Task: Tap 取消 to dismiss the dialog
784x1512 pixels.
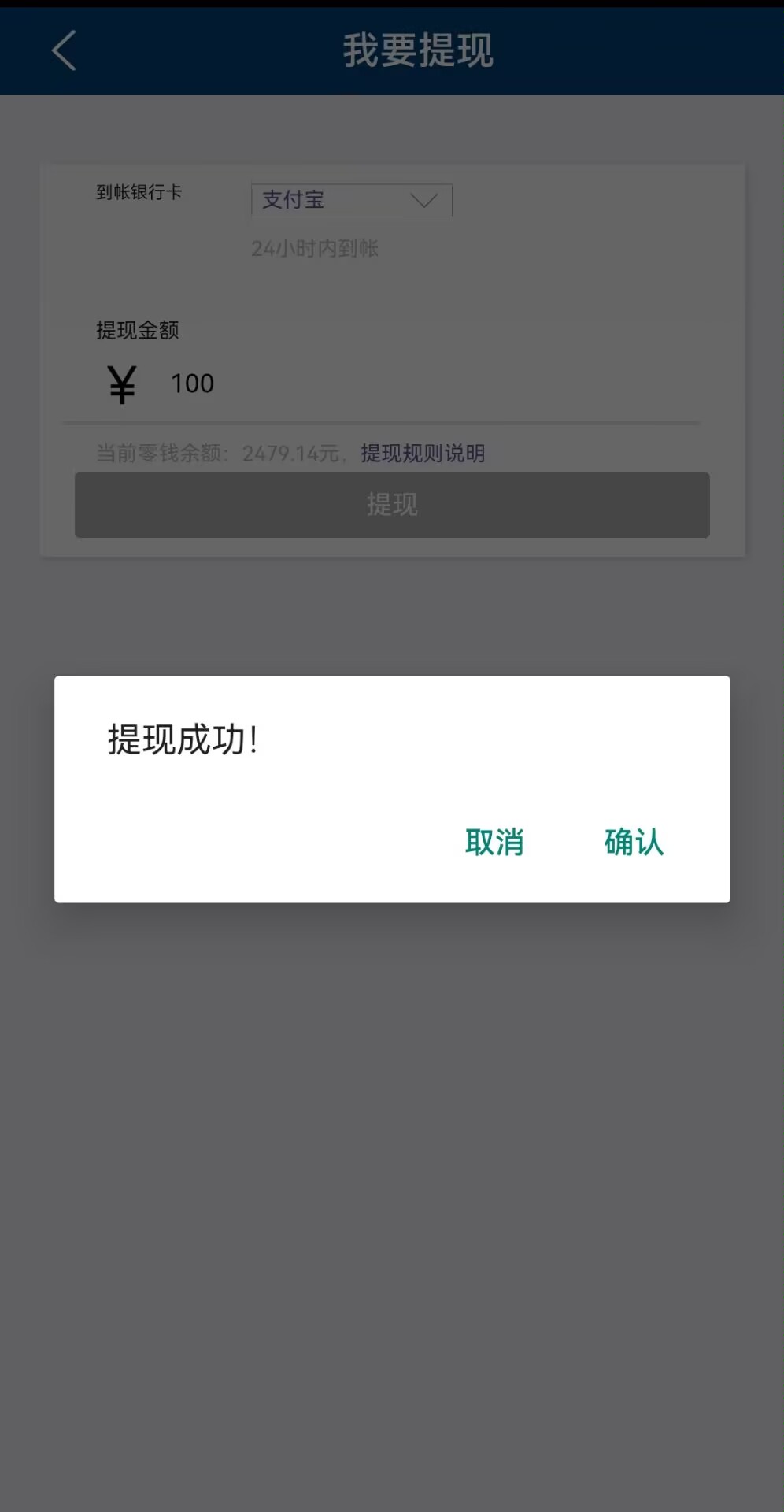Action: click(494, 842)
